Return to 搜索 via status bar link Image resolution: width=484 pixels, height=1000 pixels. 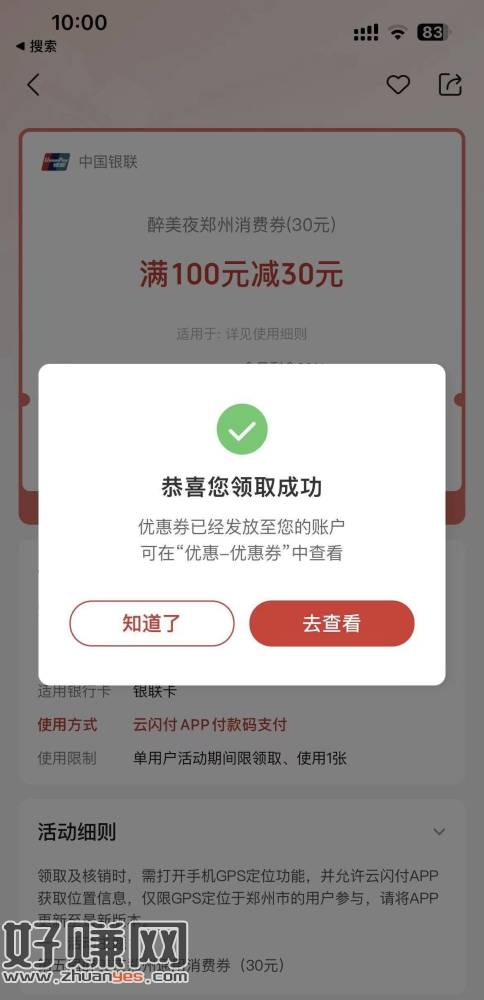36,47
